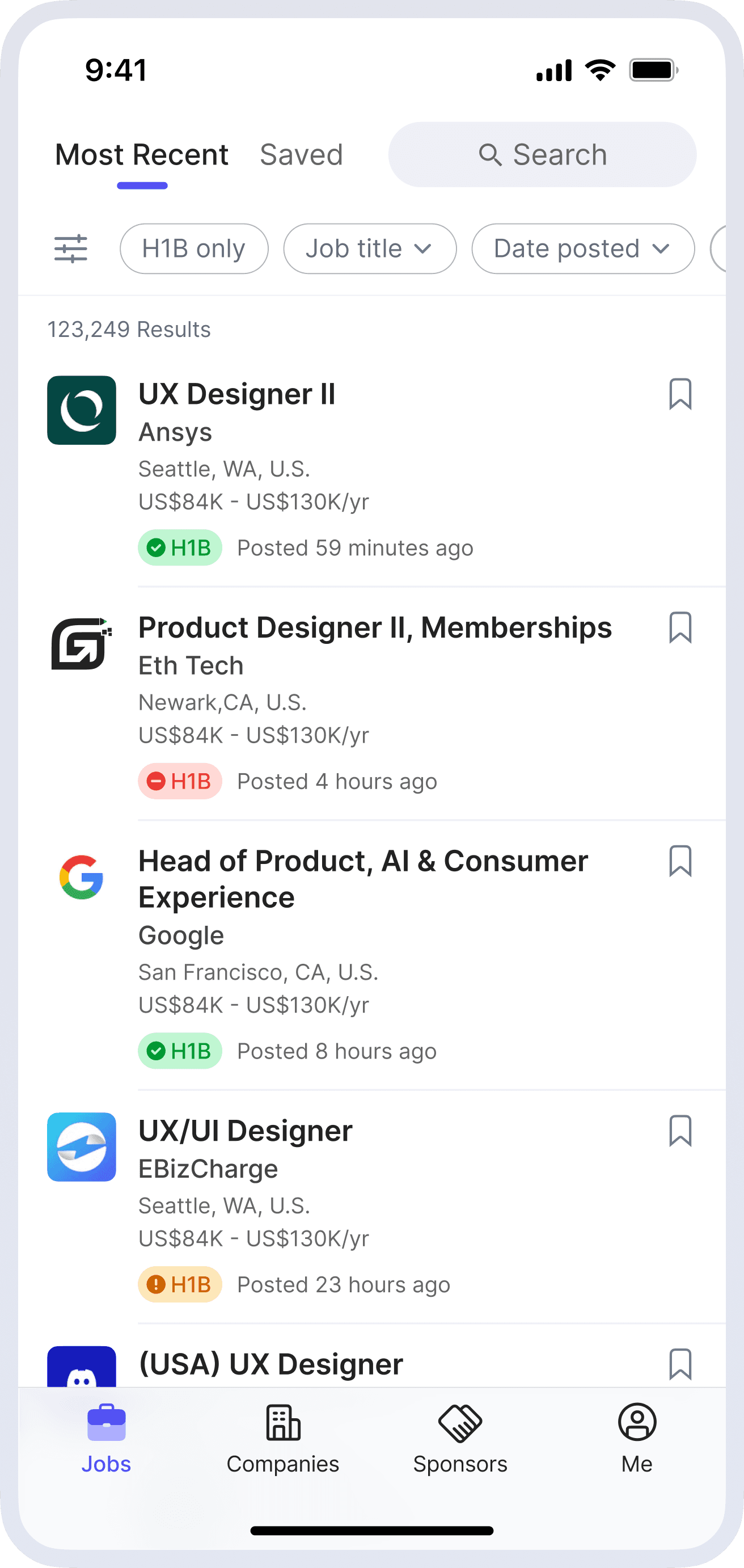744x1568 pixels.
Task: Bookmark the UX Designer II job
Action: (679, 394)
